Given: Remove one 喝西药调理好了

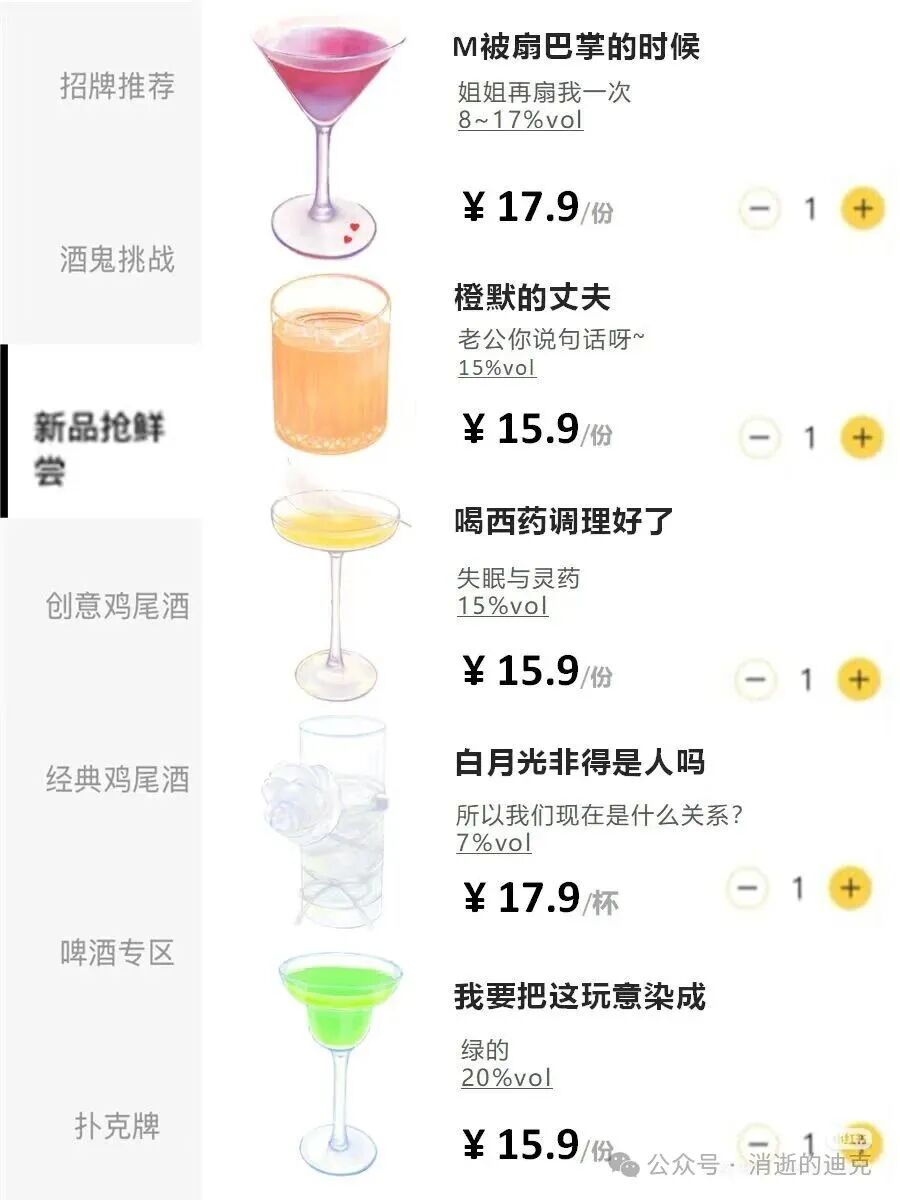Looking at the screenshot, I should 756,680.
